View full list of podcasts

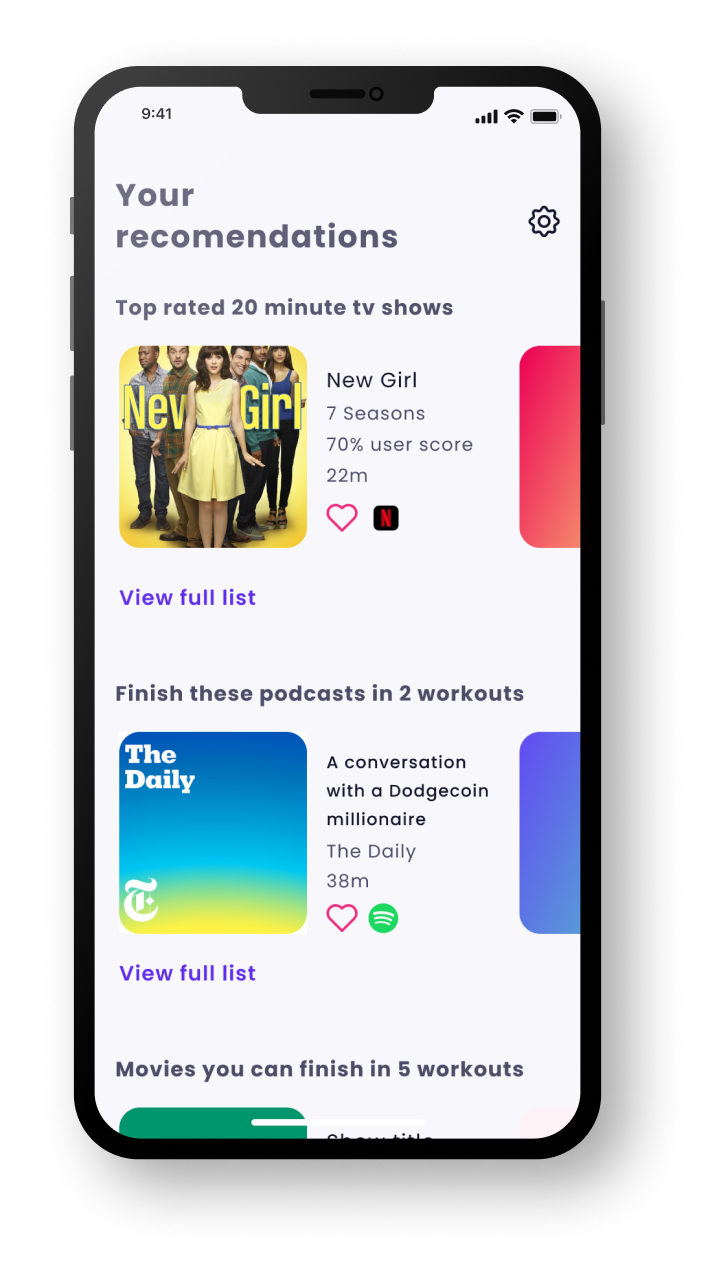coord(188,973)
